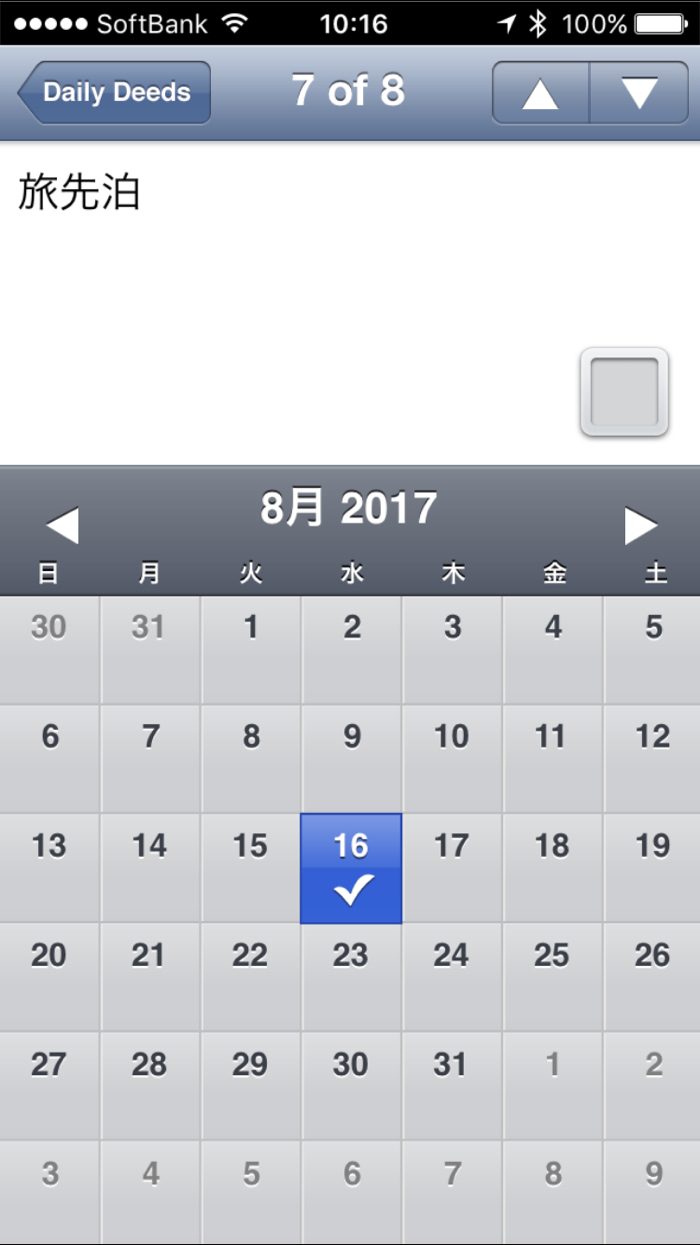
Task: Go back to Daily Deeds list
Action: click(114, 92)
